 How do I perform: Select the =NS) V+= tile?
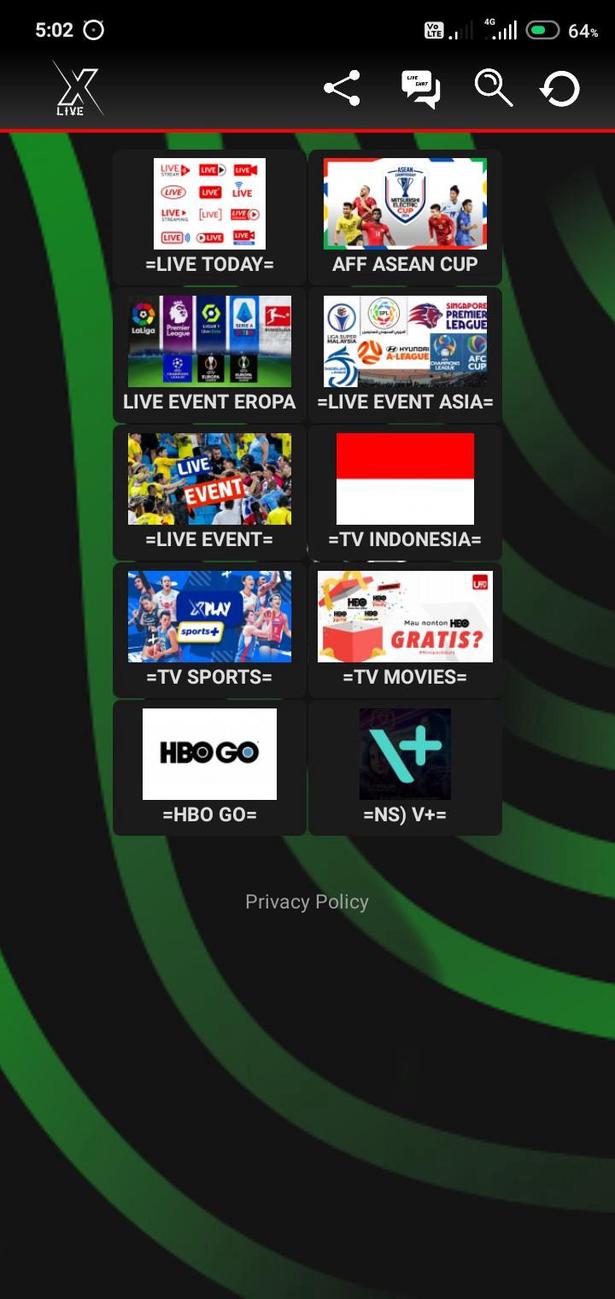click(405, 767)
